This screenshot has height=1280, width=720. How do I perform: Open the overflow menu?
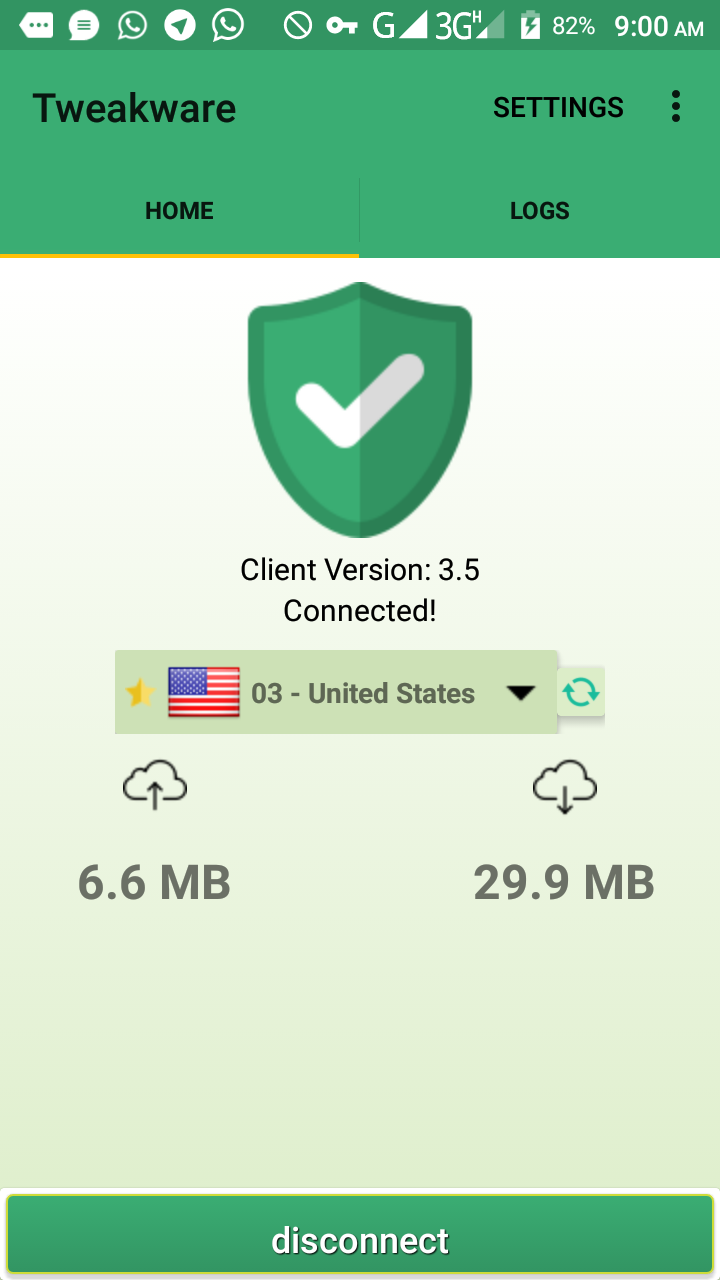(676, 107)
